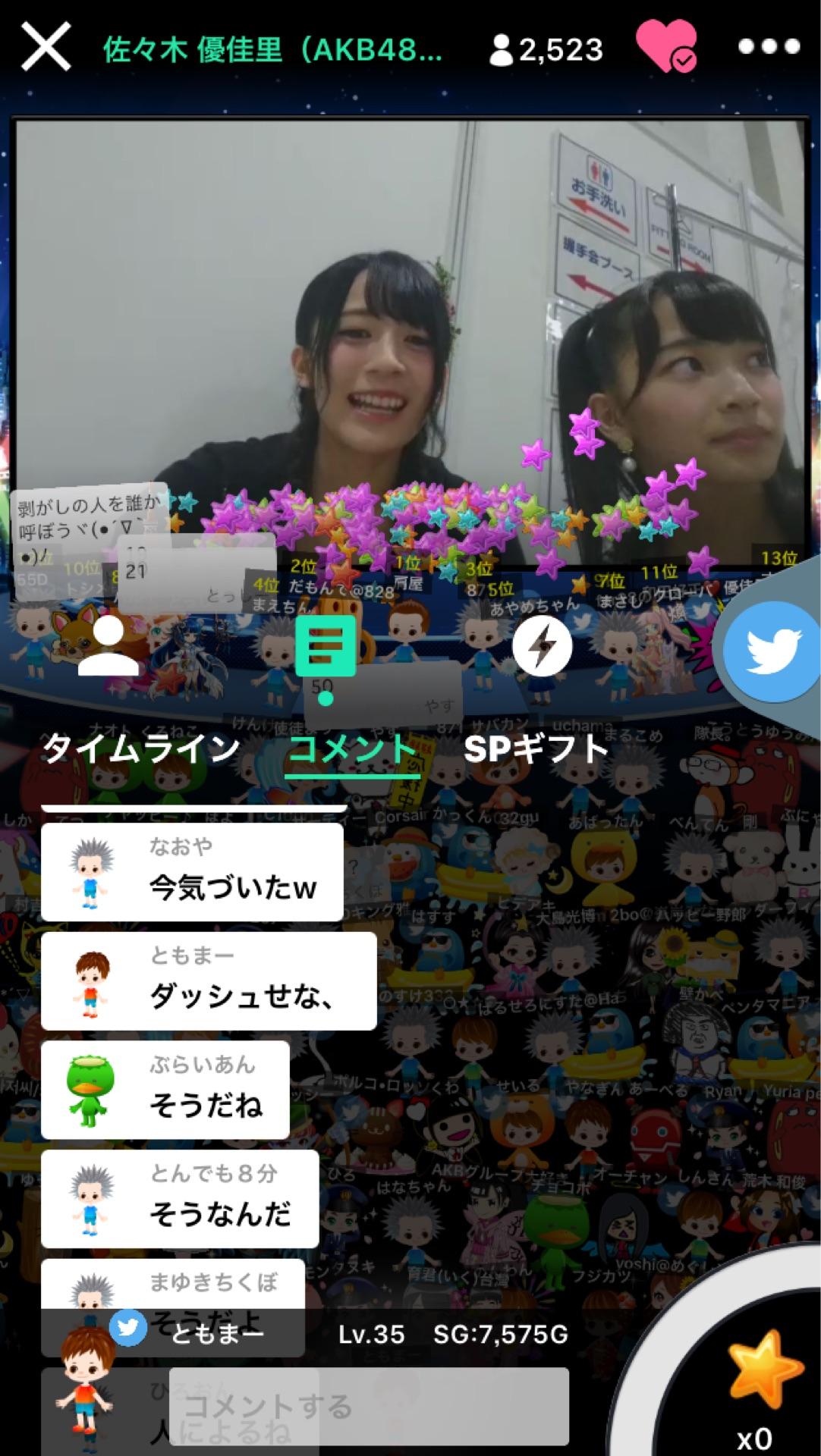Open the lightning bolt icon
Viewport: 821px width, 1456px height.
542,646
